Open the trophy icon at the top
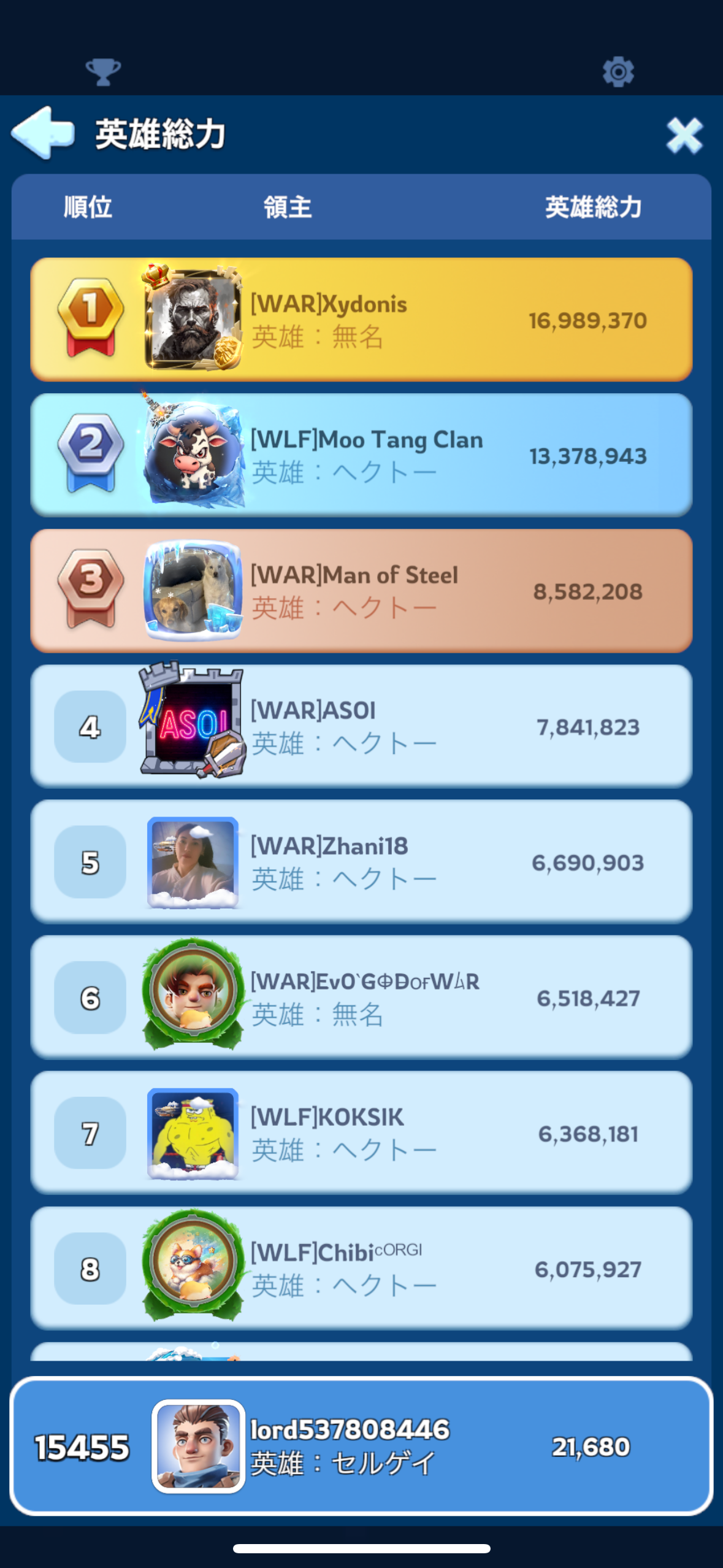The width and height of the screenshot is (723, 1568). pyautogui.click(x=103, y=72)
